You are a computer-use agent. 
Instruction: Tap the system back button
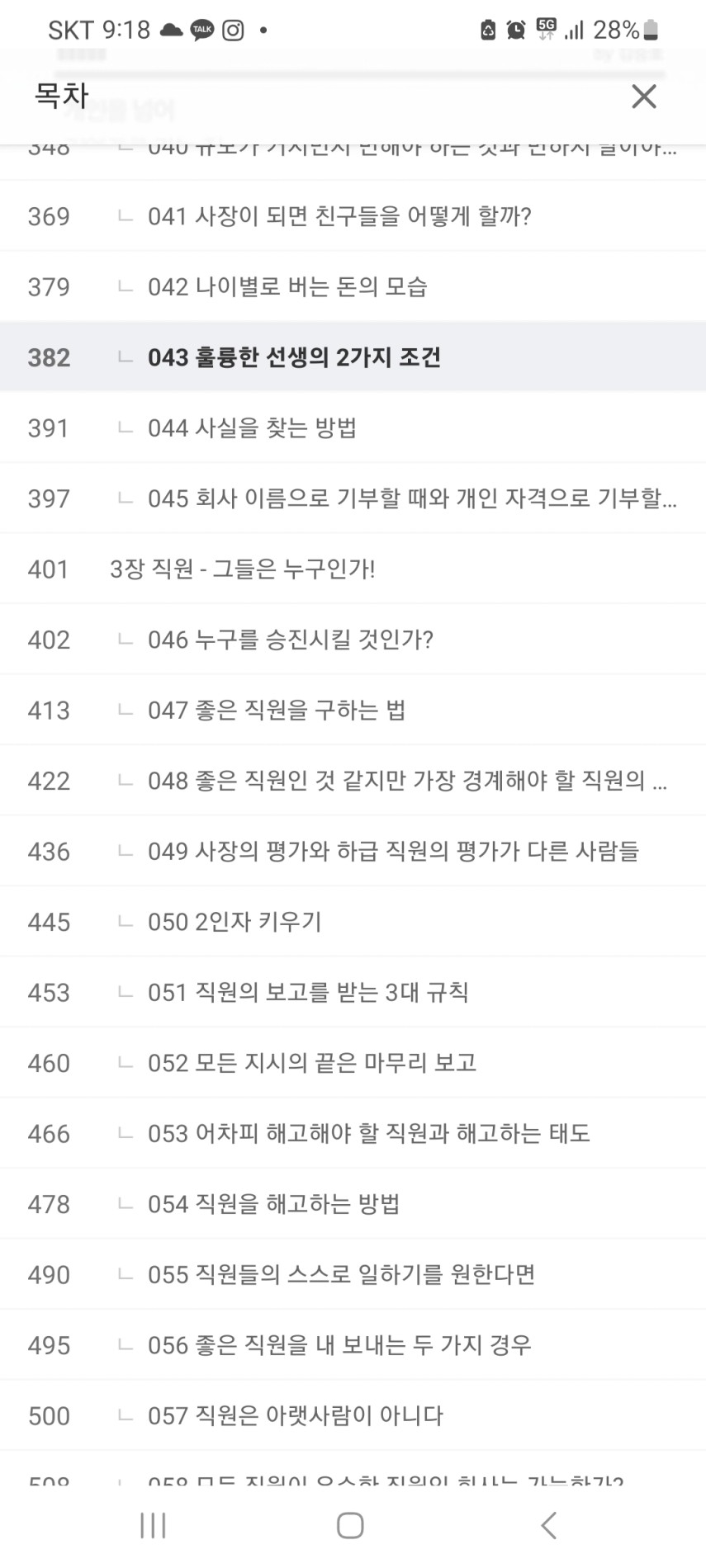click(548, 1525)
